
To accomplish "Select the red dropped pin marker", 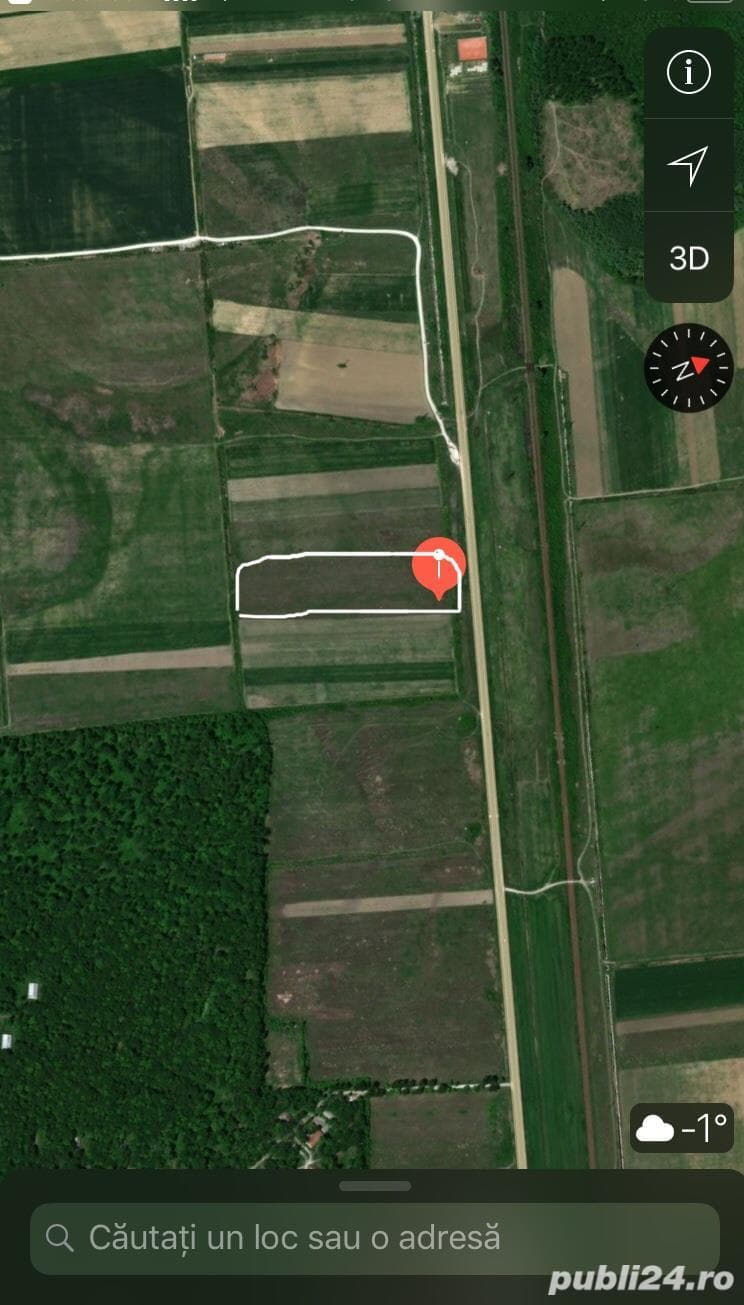I will click(x=438, y=567).
